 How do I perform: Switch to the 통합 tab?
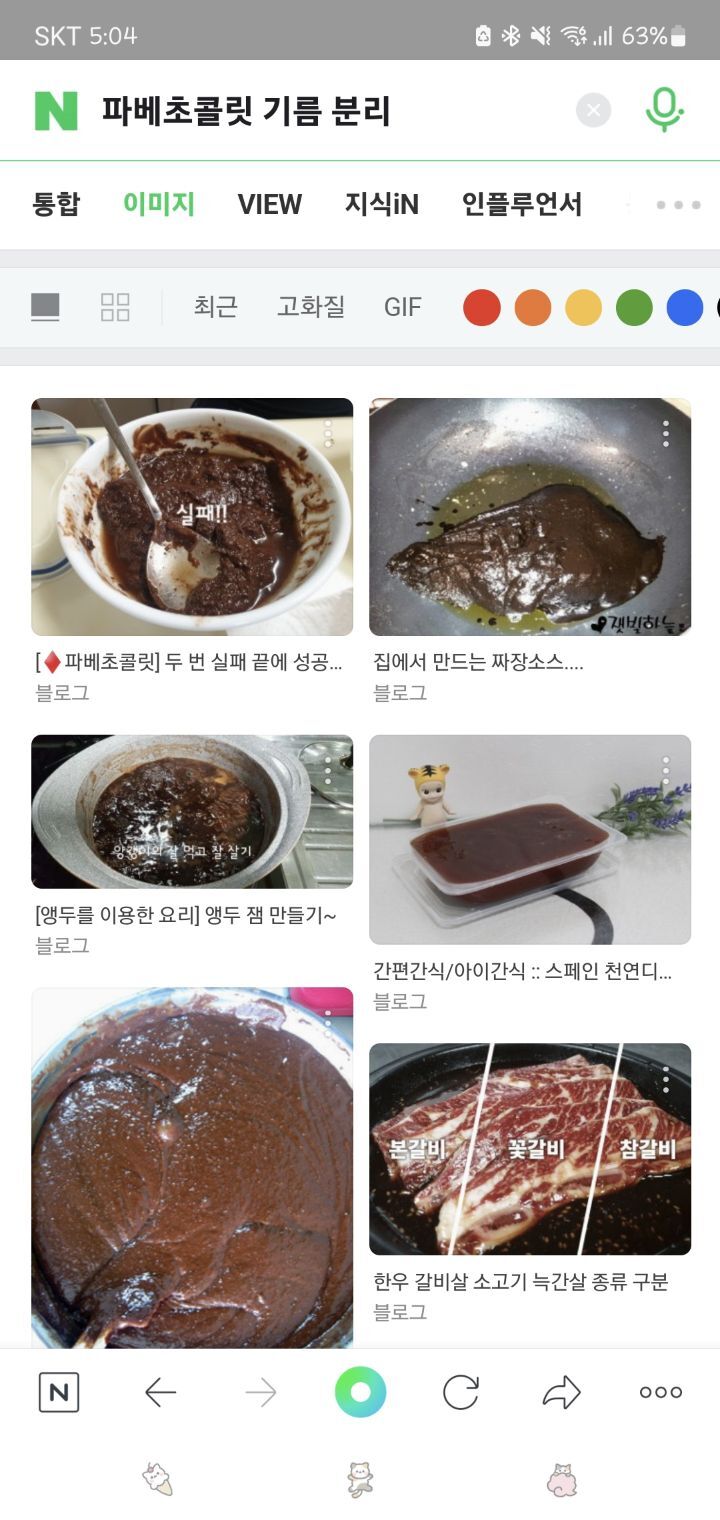point(56,204)
